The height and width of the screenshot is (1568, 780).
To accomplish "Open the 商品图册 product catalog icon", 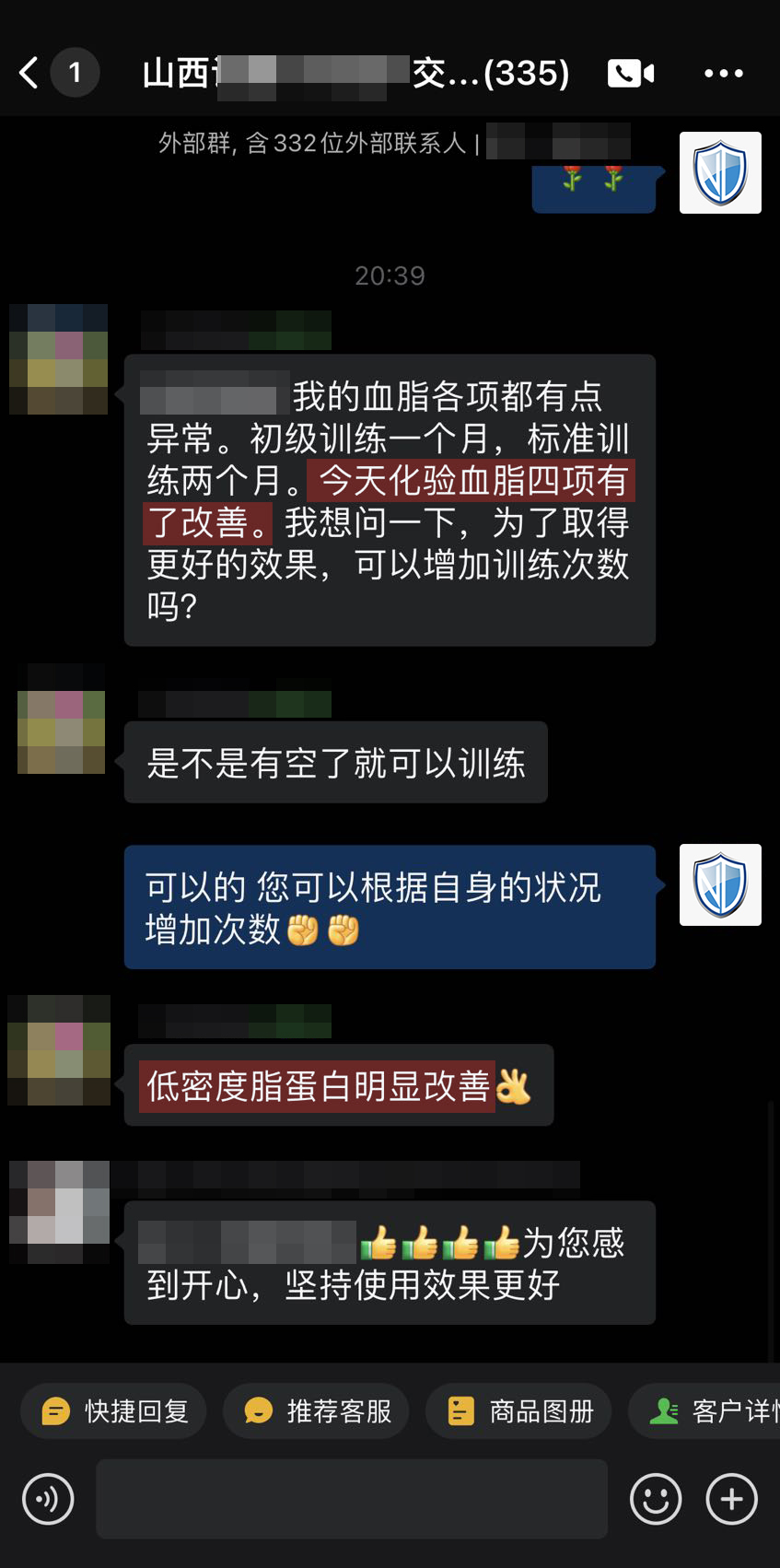I will [x=518, y=1410].
